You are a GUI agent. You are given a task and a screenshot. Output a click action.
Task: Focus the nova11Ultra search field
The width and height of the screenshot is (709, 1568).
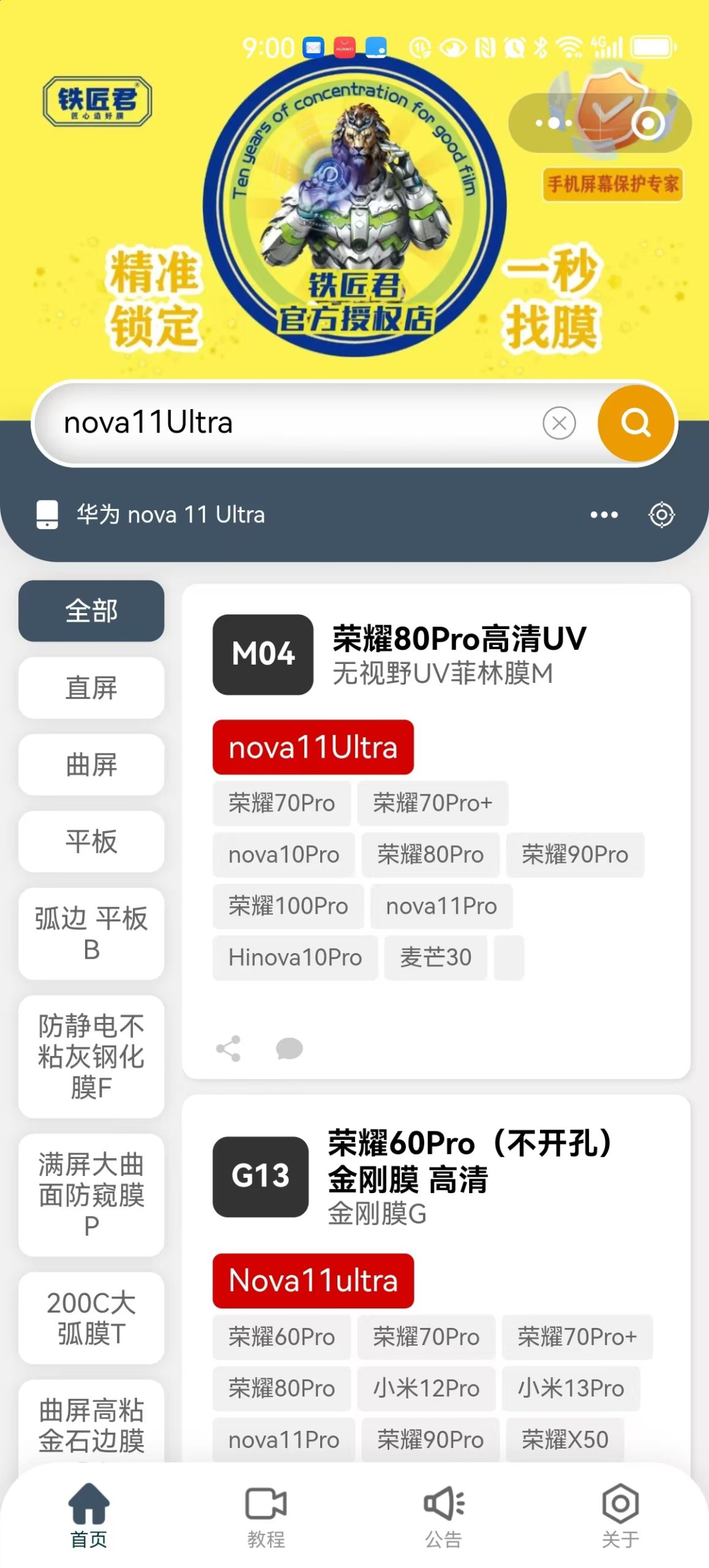tap(294, 423)
